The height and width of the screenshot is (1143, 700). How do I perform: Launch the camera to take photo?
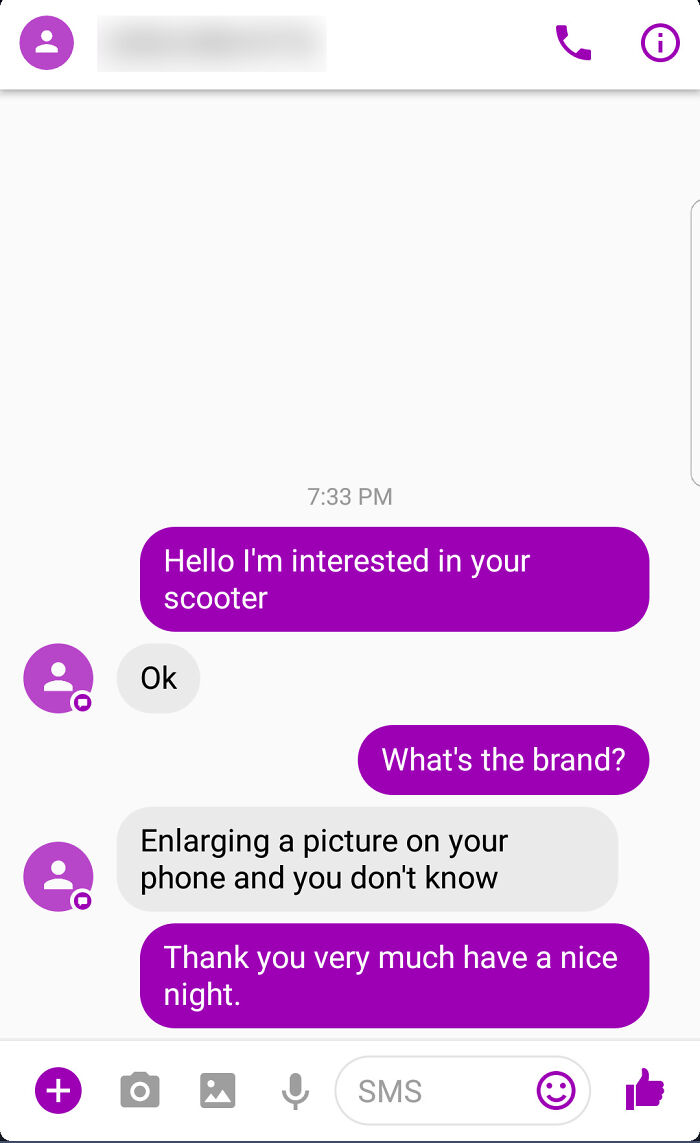140,1090
